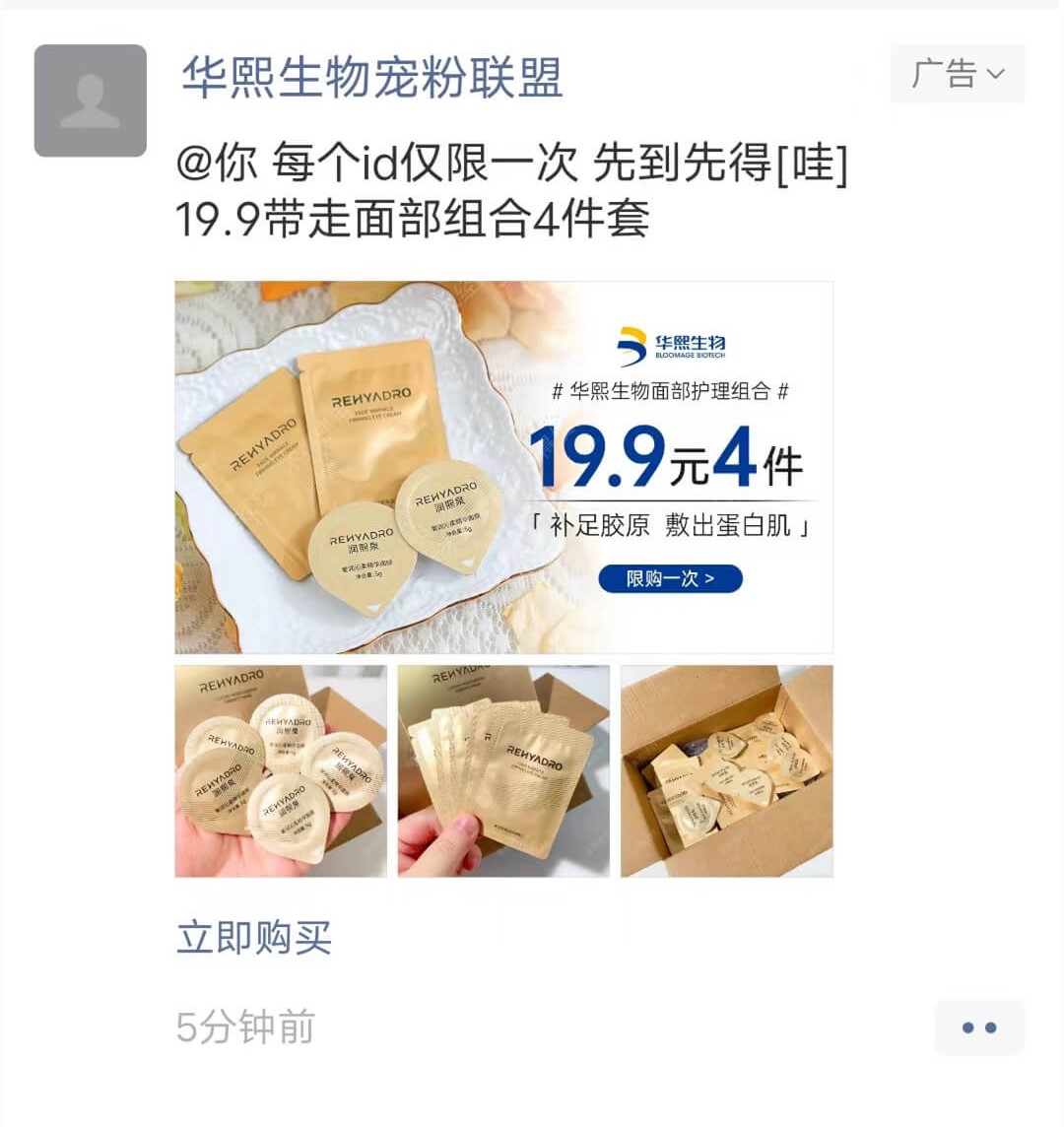
Task: View photo of hand holding round capsules
Action: (280, 771)
